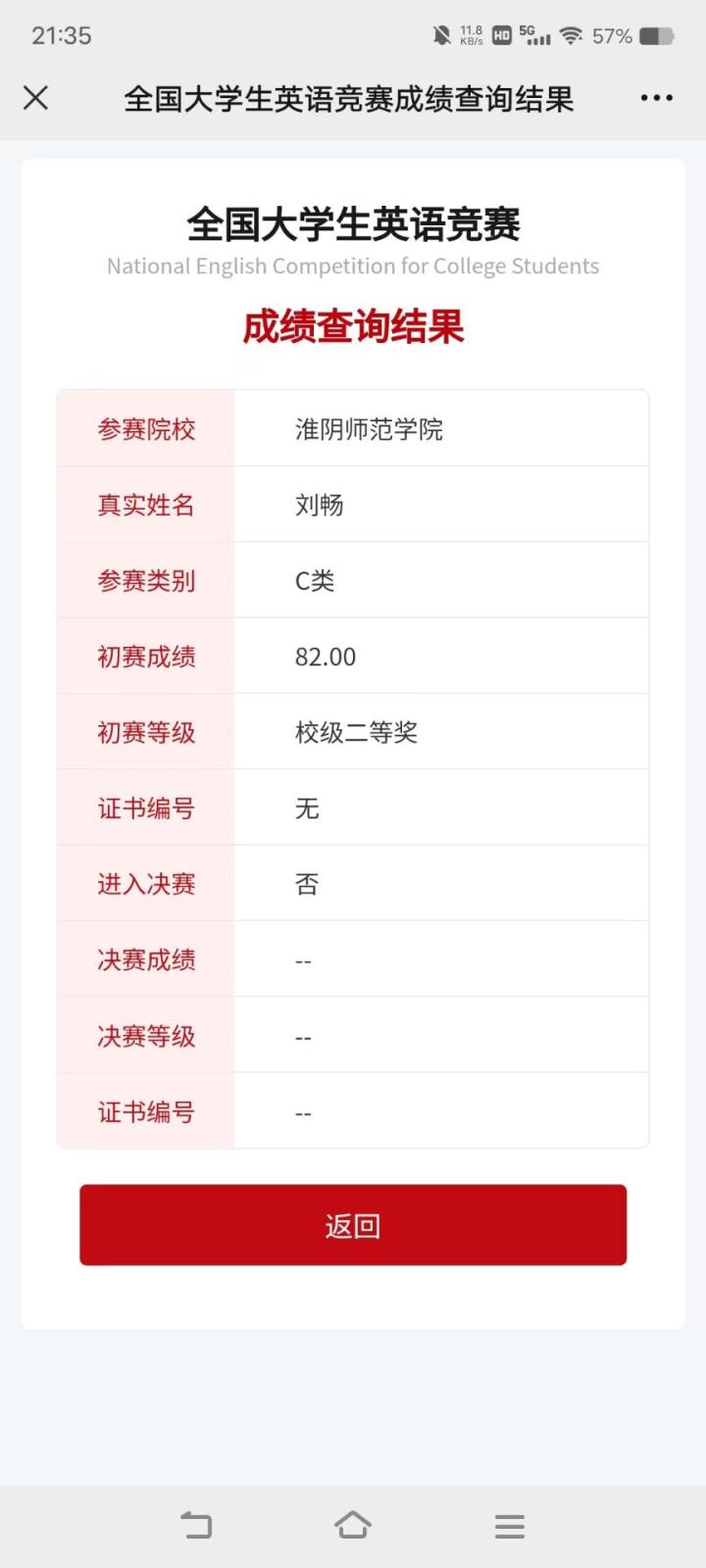Select the award level 校级二等奖
This screenshot has width=706, height=1568.
pyautogui.click(x=358, y=732)
